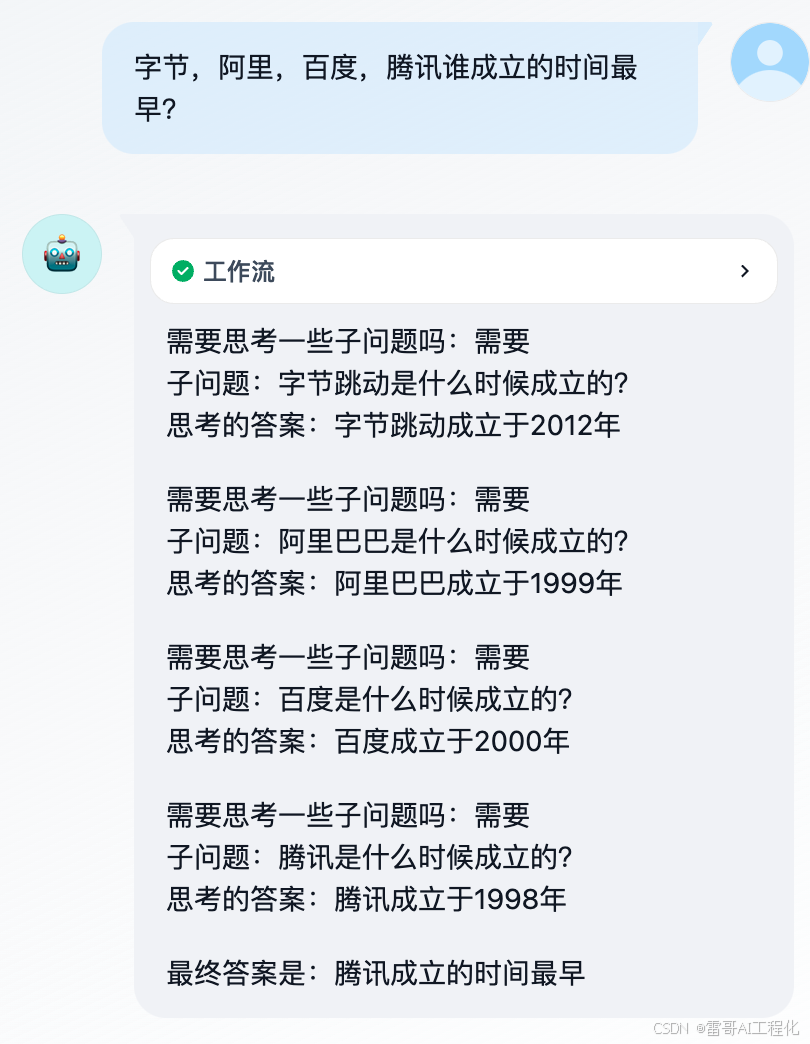810x1044 pixels.
Task: Click the blue circle behind the user silhouette
Action: [769, 62]
